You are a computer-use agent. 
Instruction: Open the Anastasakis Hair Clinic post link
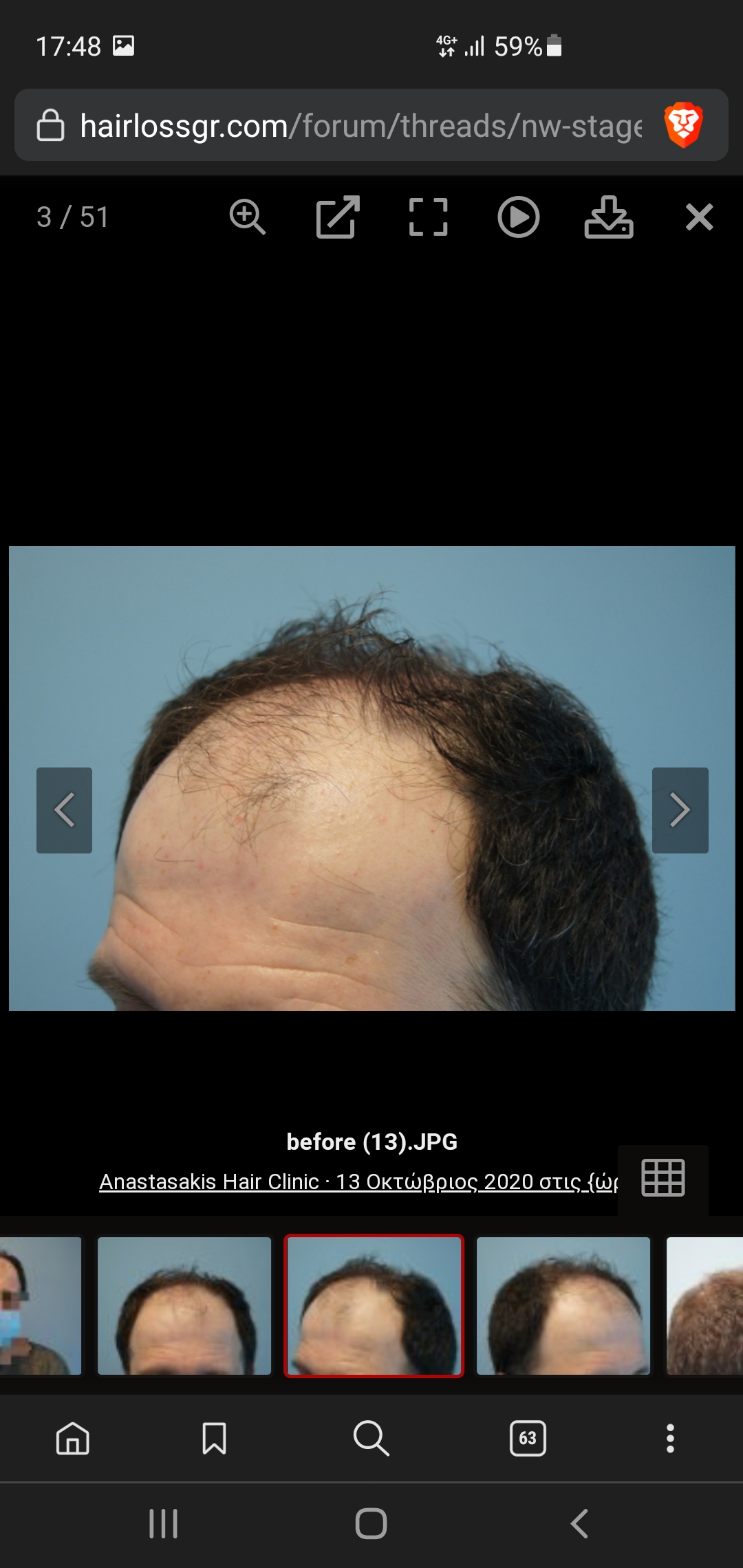coord(358,1182)
